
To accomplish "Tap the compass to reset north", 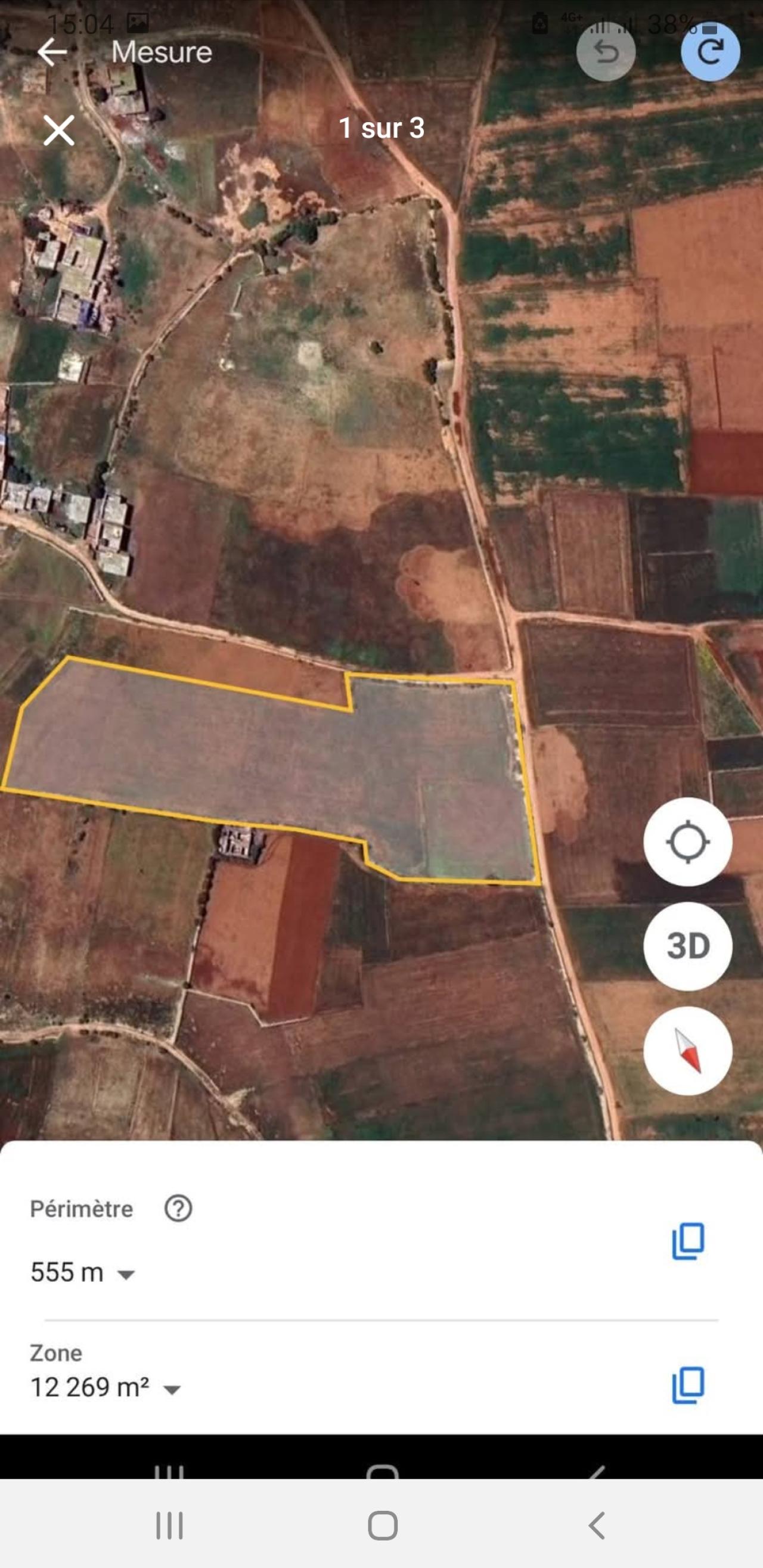I will 687,1050.
